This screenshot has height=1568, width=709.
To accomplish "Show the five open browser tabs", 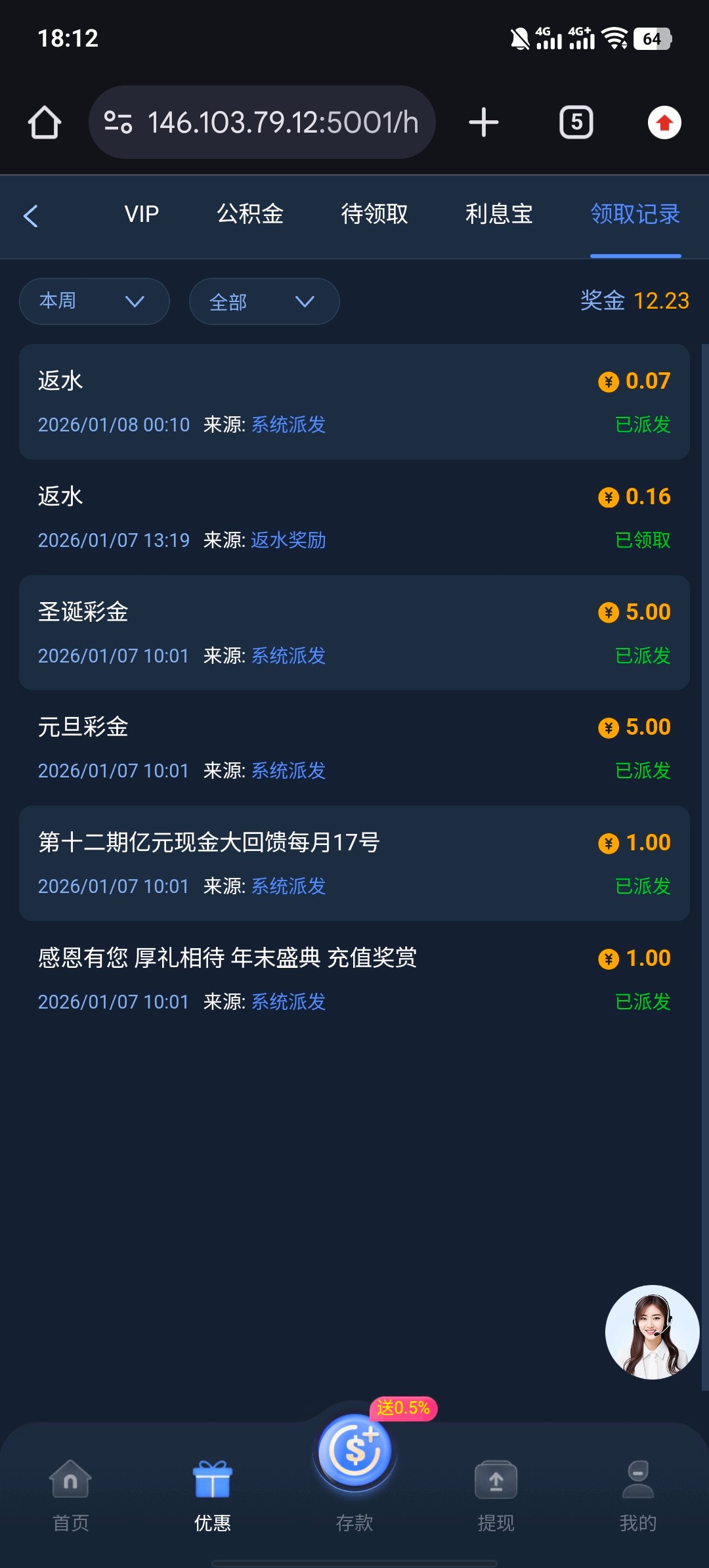I will click(x=576, y=123).
